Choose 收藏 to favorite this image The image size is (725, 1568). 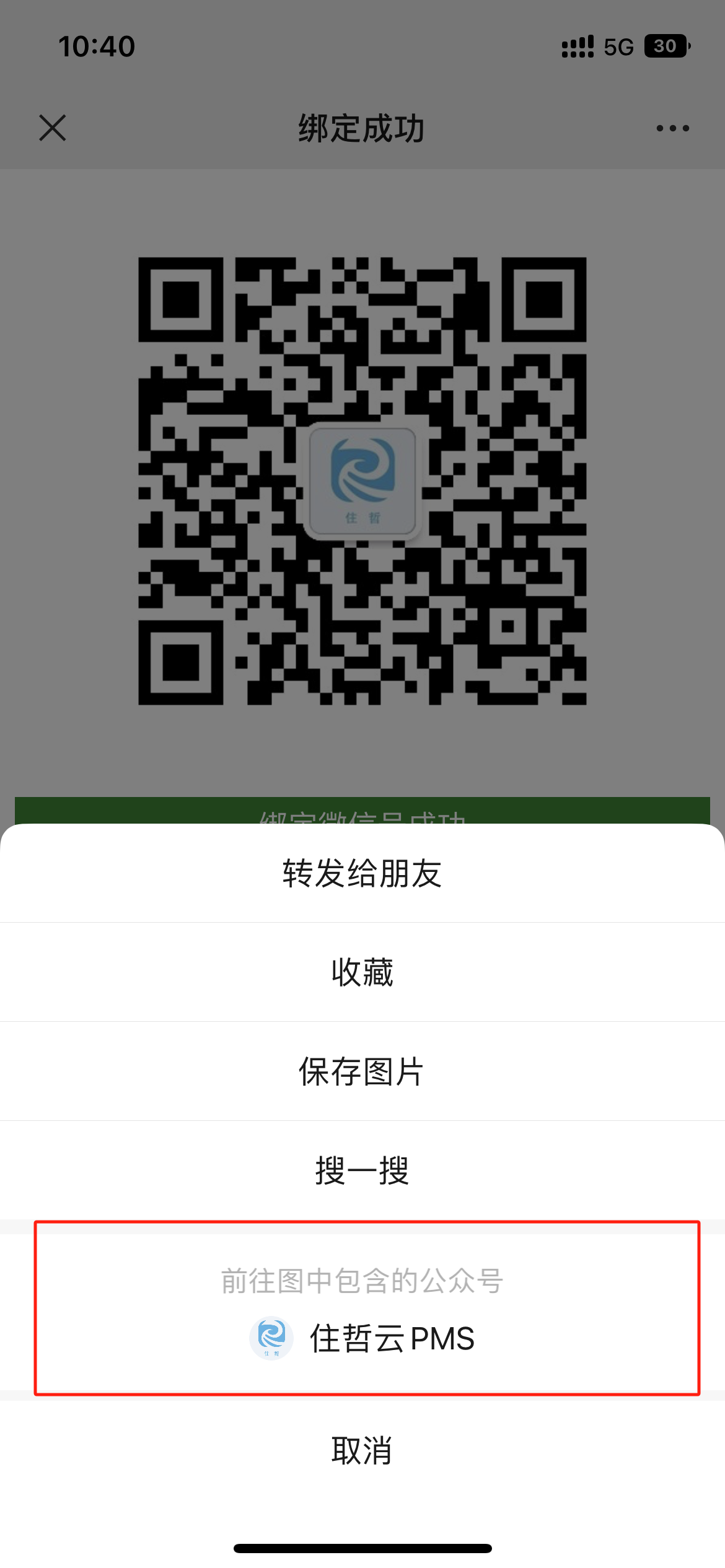(362, 972)
